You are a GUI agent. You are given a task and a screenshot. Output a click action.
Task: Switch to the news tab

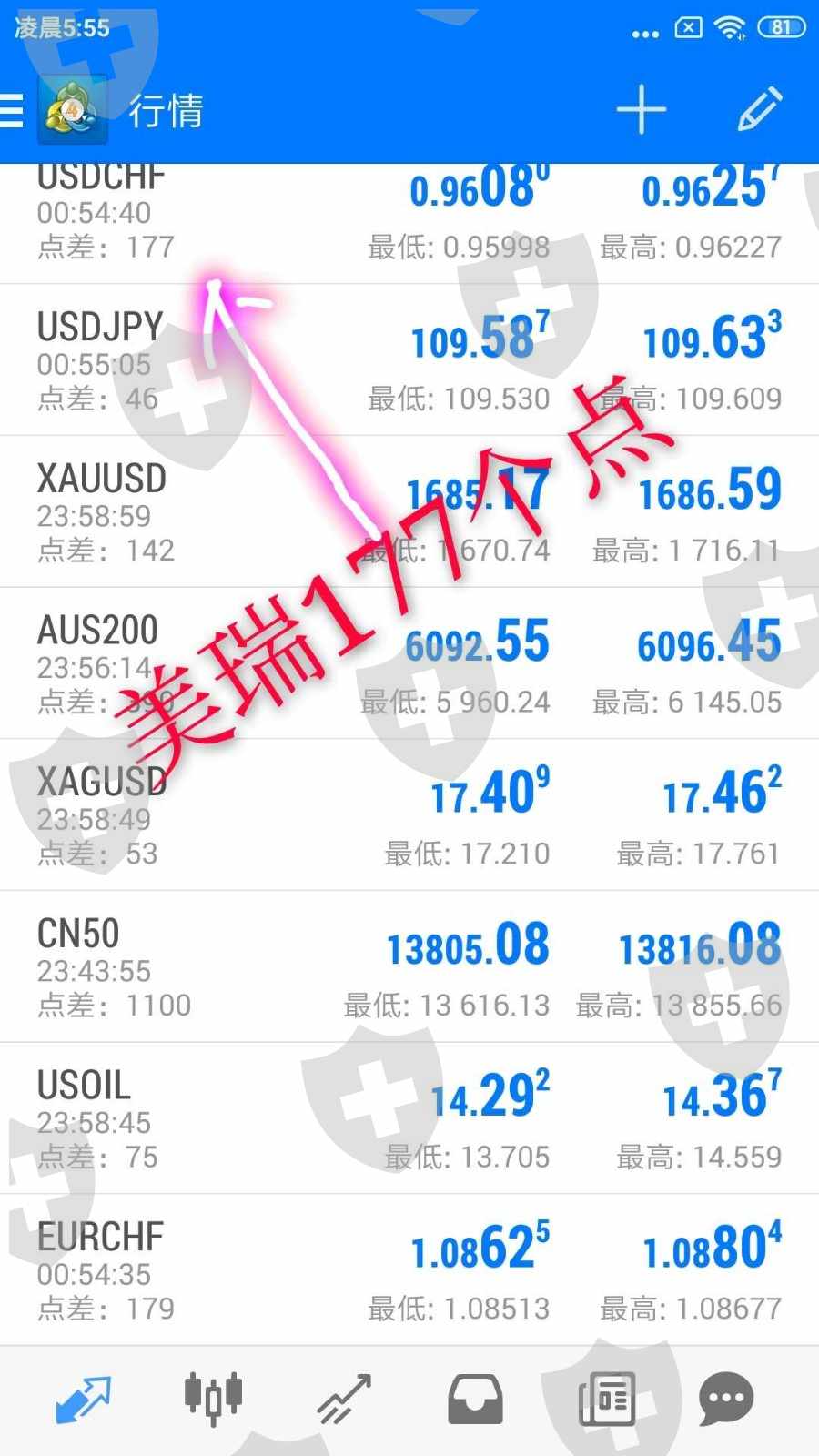pos(606,1399)
